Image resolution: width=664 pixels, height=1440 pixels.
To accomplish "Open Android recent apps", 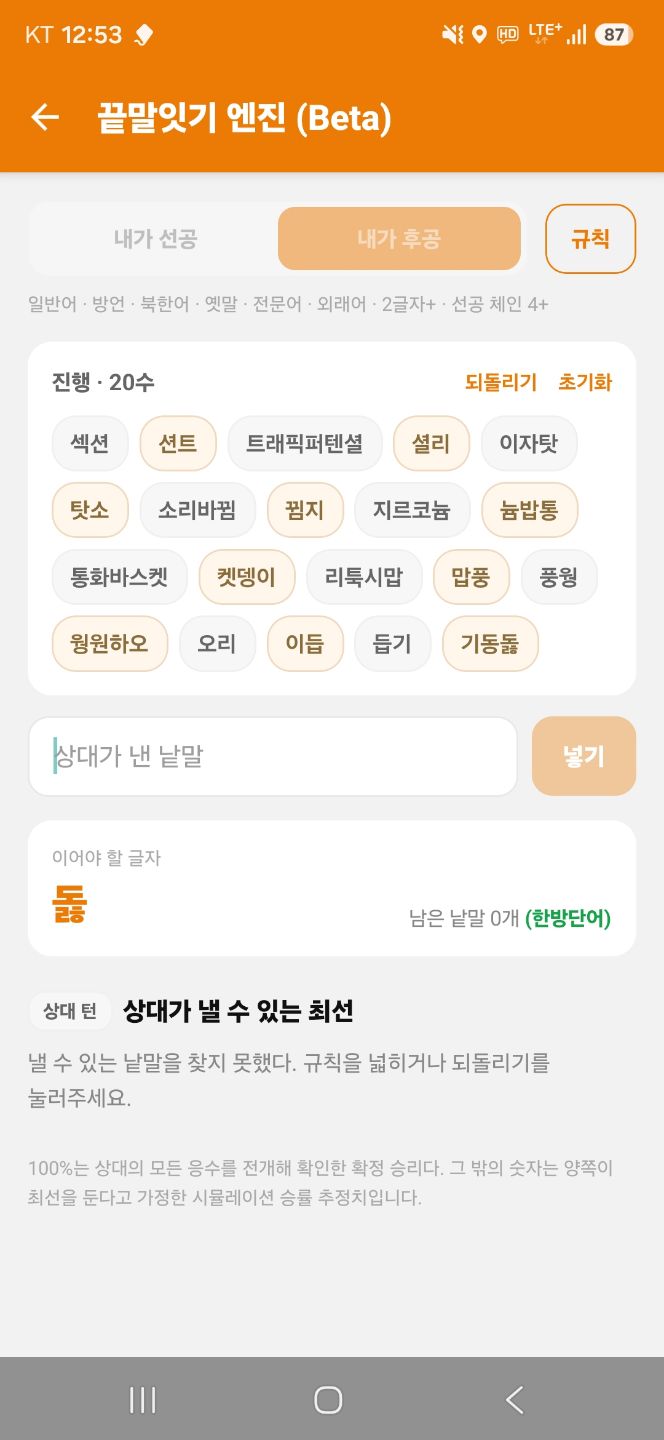I will 143,1400.
